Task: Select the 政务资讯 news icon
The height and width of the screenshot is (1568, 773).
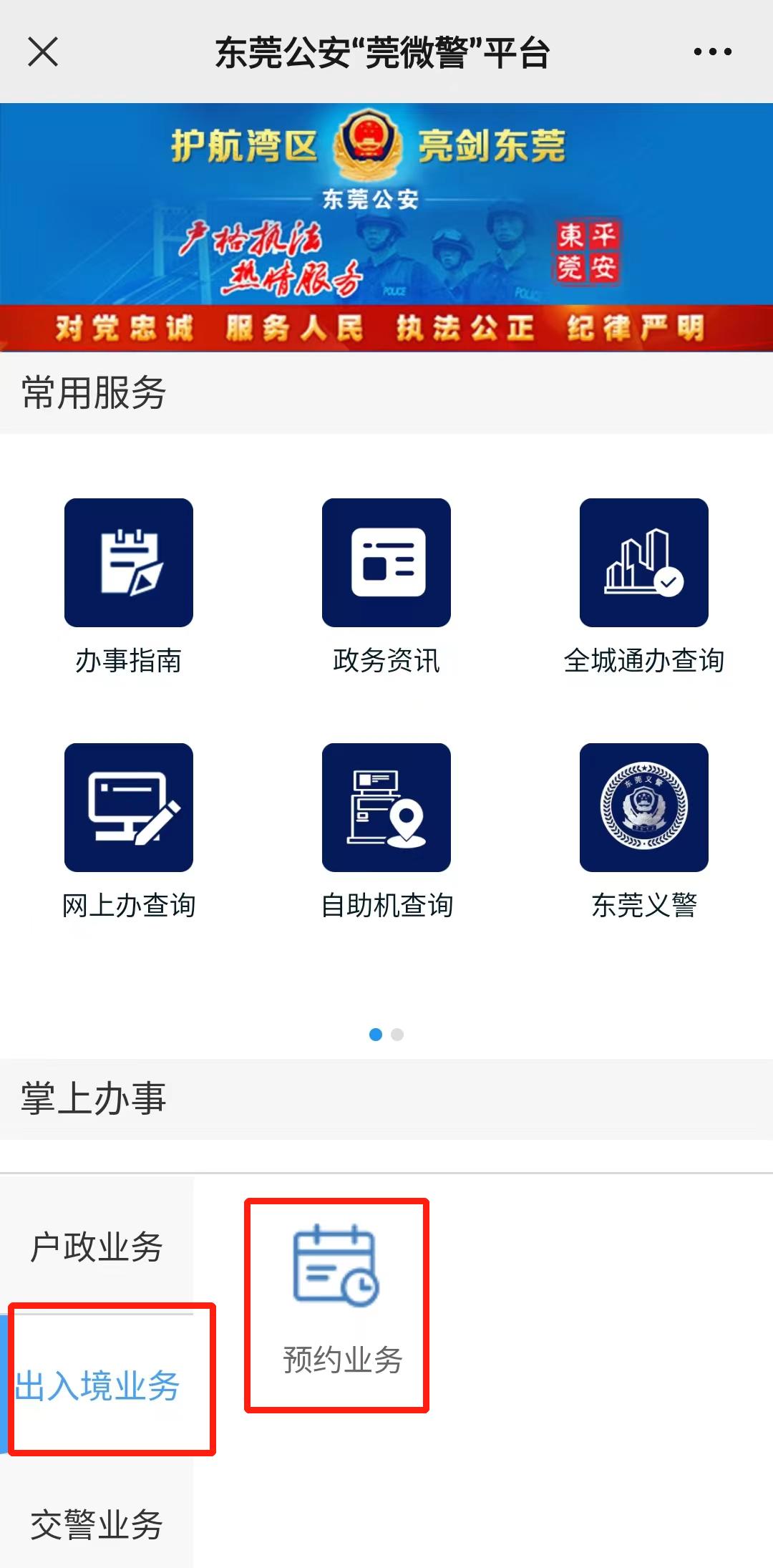Action: tap(386, 563)
